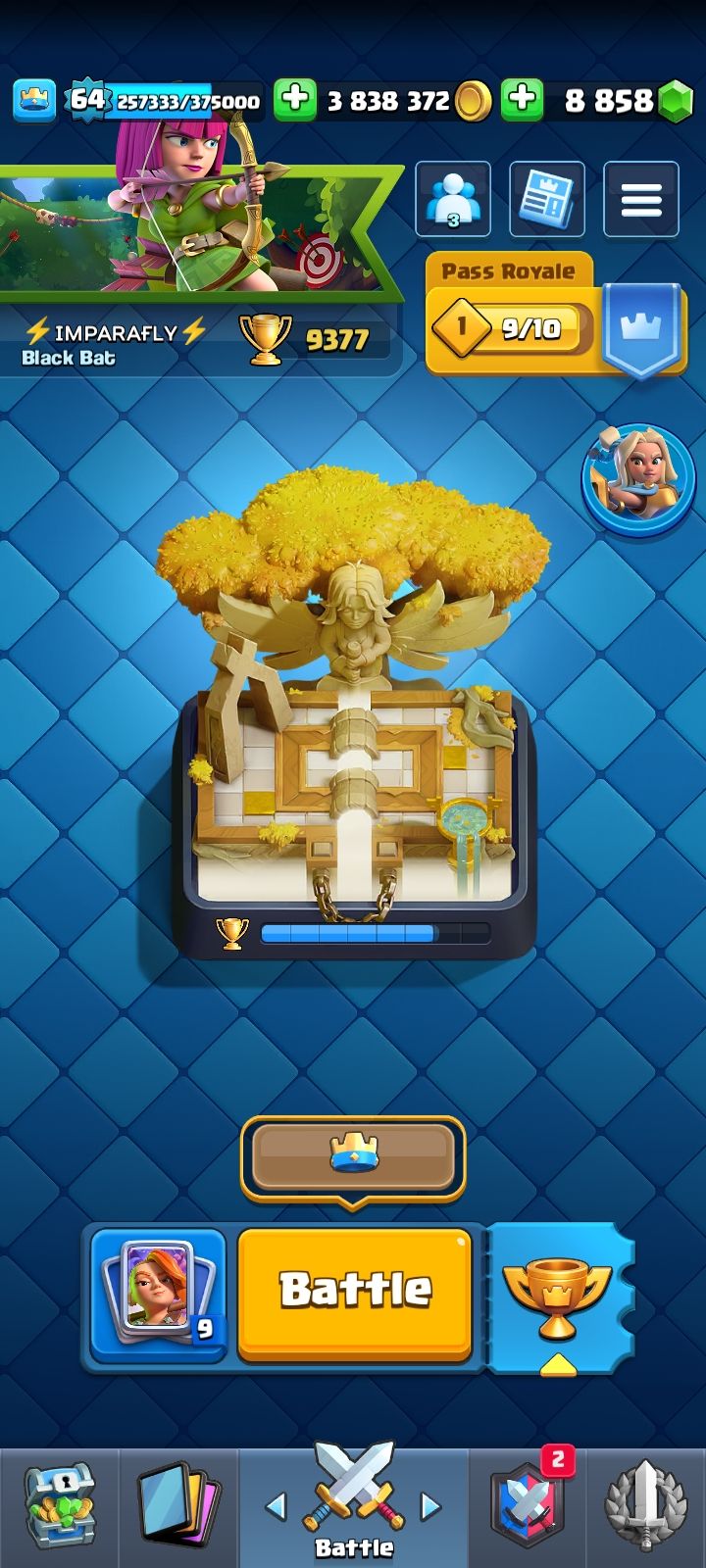This screenshot has height=1568, width=706.
Task: Open the hamburger options menu
Action: point(640,199)
